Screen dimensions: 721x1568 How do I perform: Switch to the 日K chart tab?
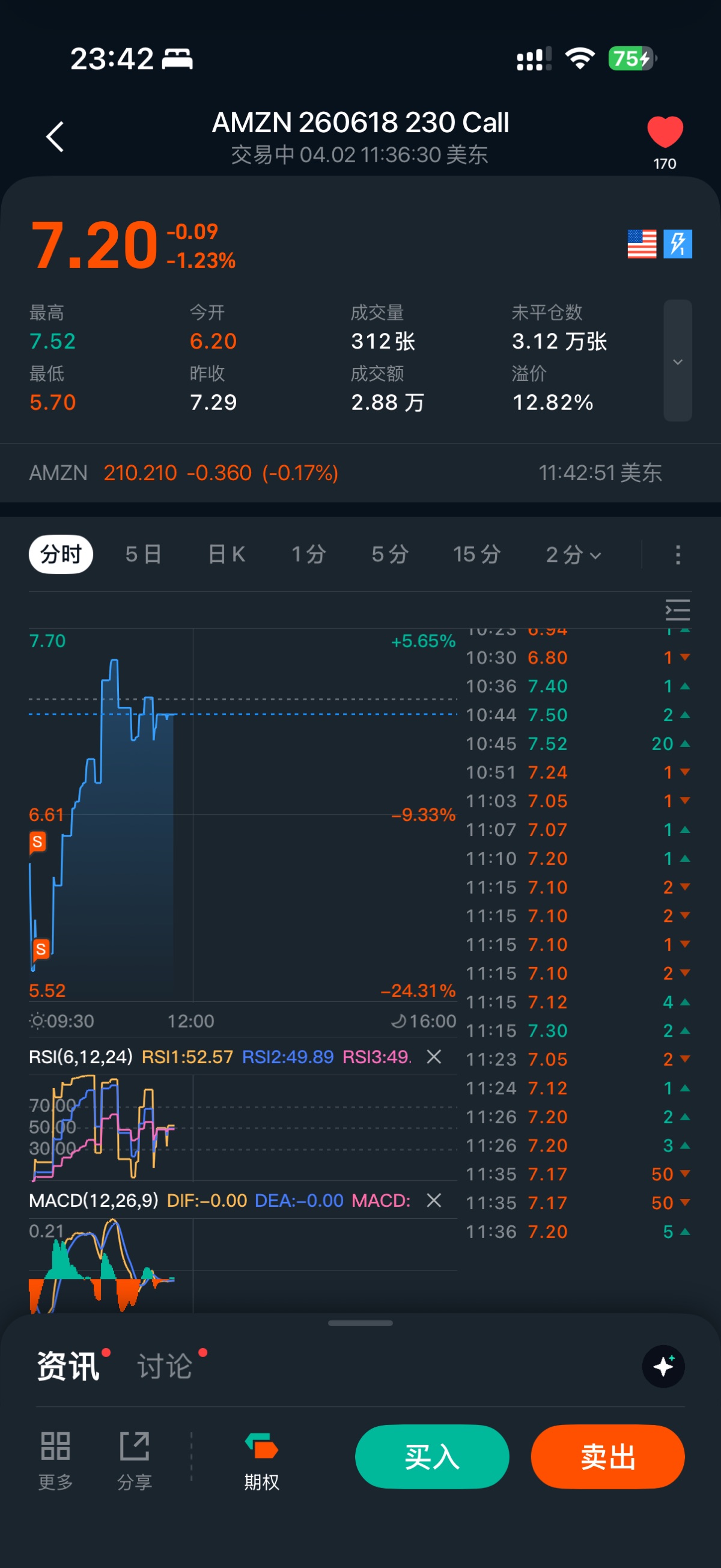[x=227, y=555]
